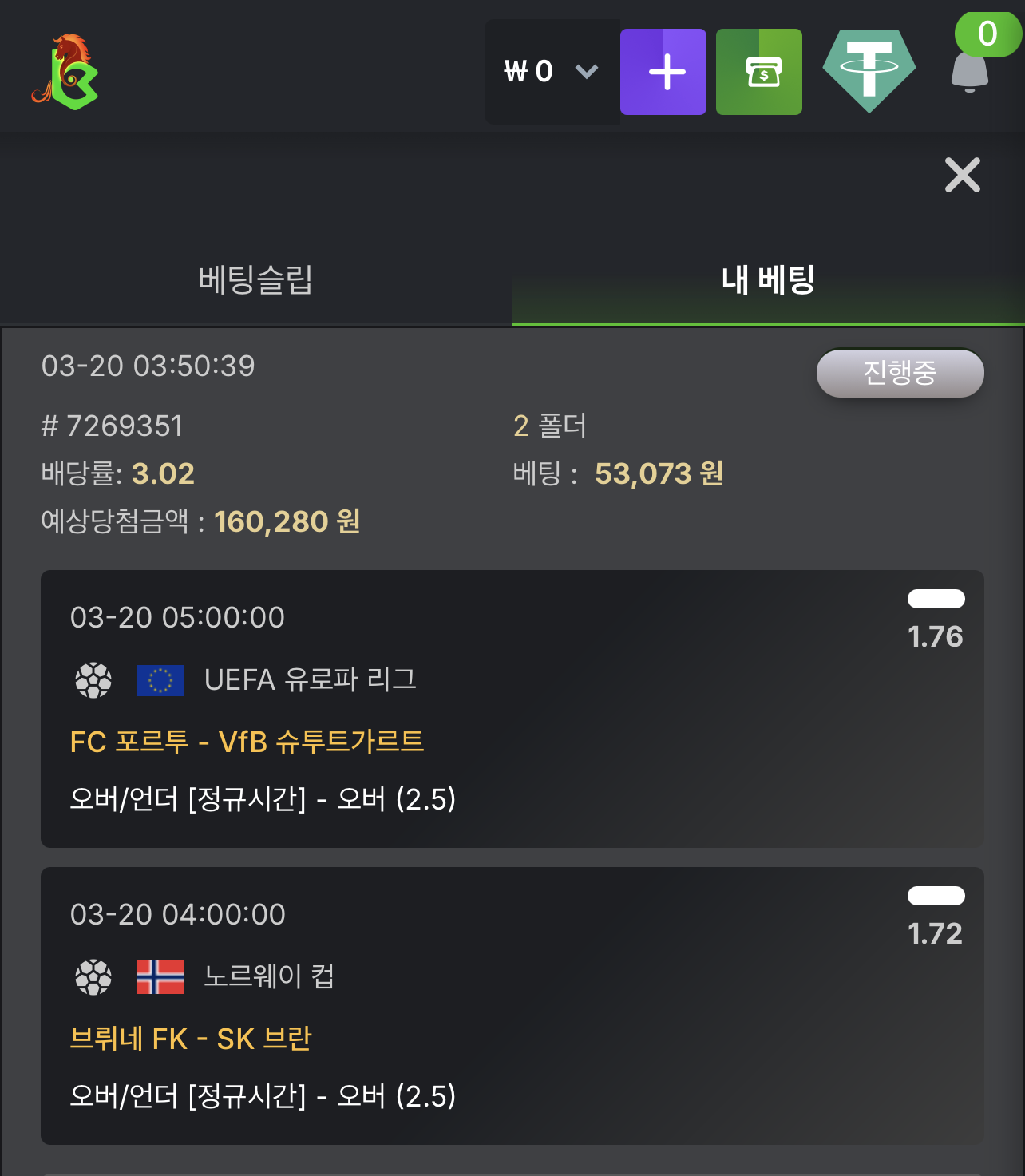Expand the FC 포르투 bet entry

[x=512, y=707]
